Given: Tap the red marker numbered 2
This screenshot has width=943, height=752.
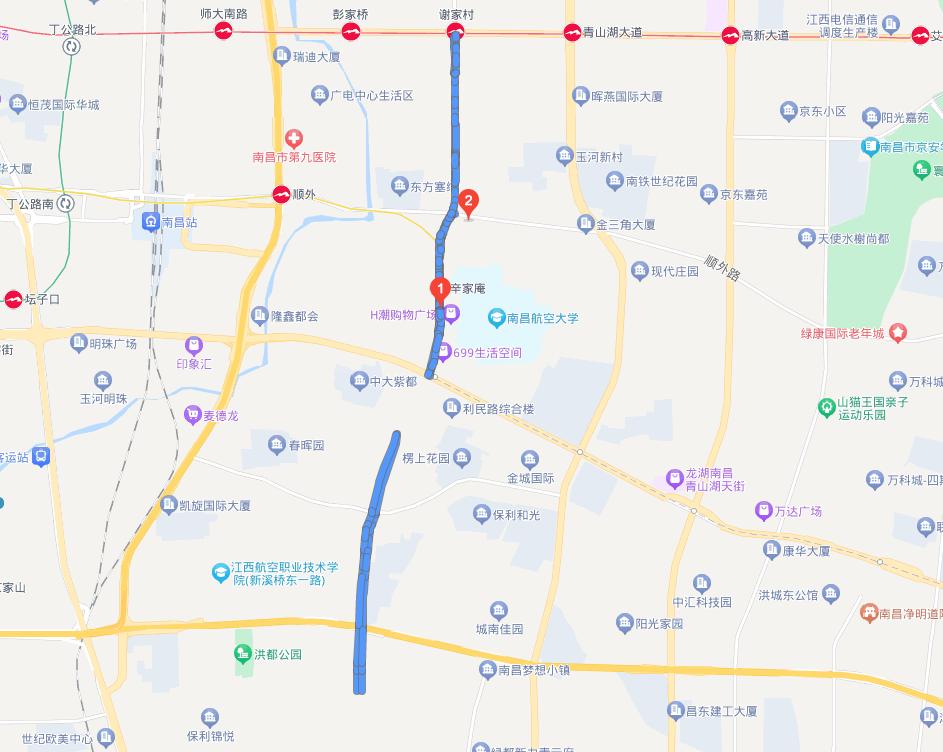Looking at the screenshot, I should tap(467, 202).
